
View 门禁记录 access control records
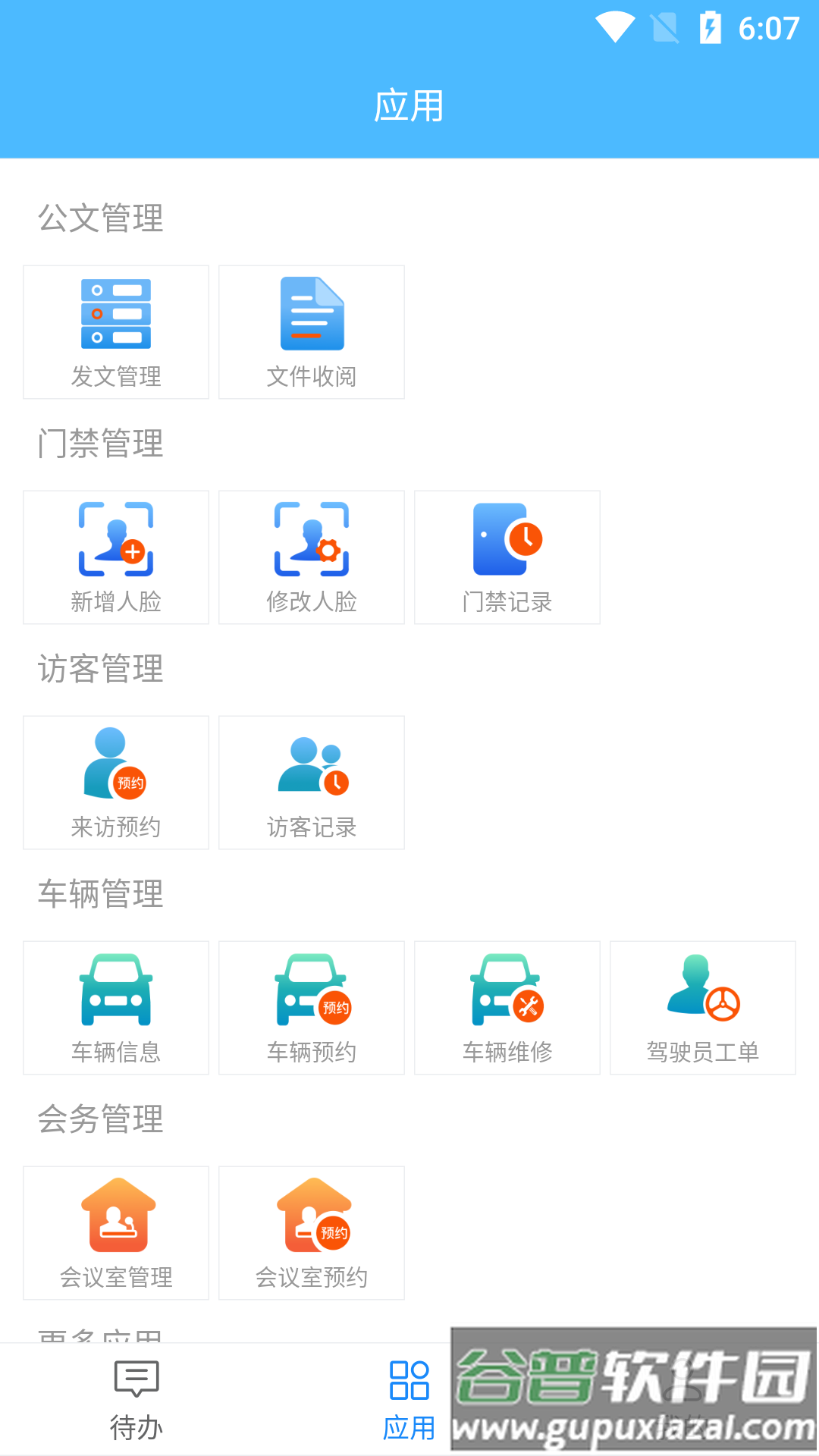pyautogui.click(x=507, y=556)
